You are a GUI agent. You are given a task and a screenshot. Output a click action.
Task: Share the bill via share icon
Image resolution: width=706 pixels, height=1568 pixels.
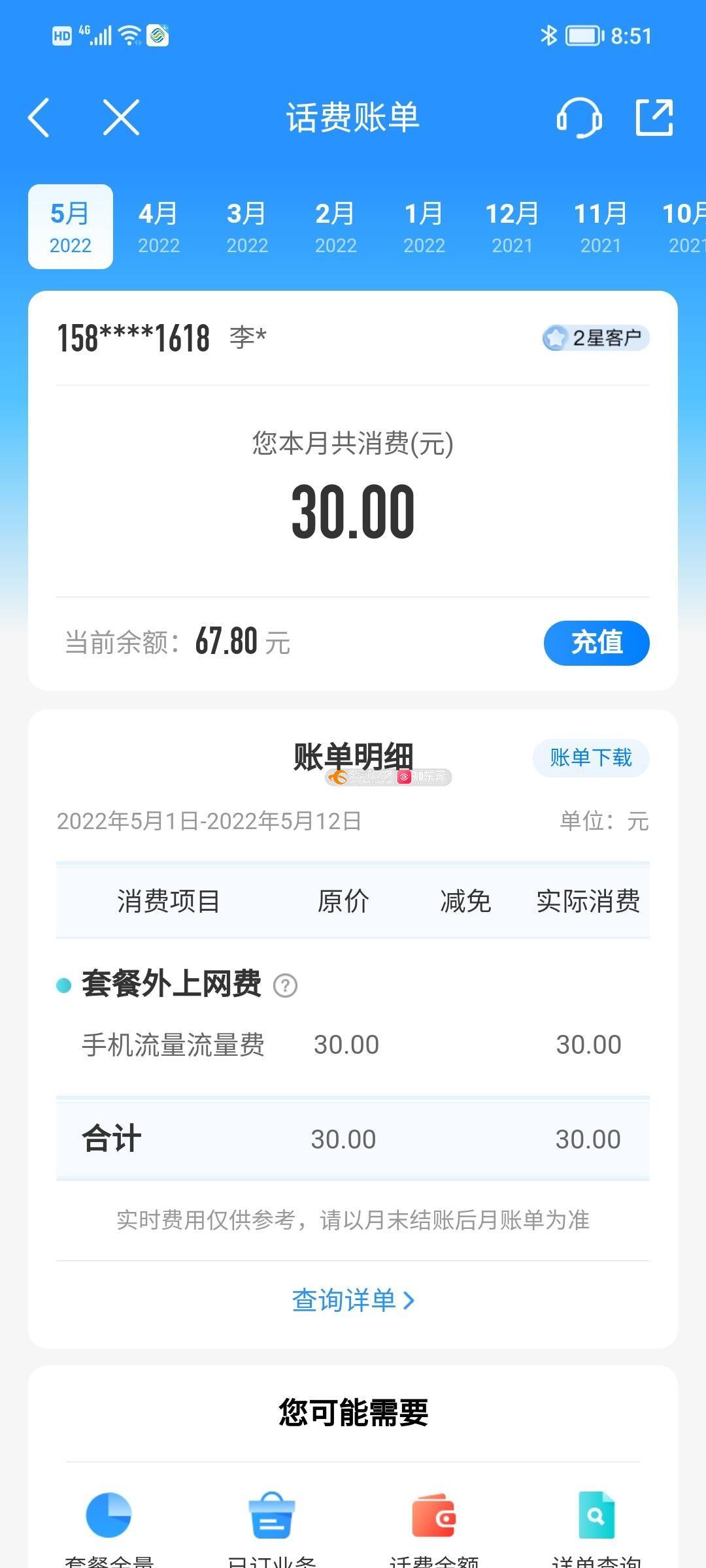pos(655,118)
